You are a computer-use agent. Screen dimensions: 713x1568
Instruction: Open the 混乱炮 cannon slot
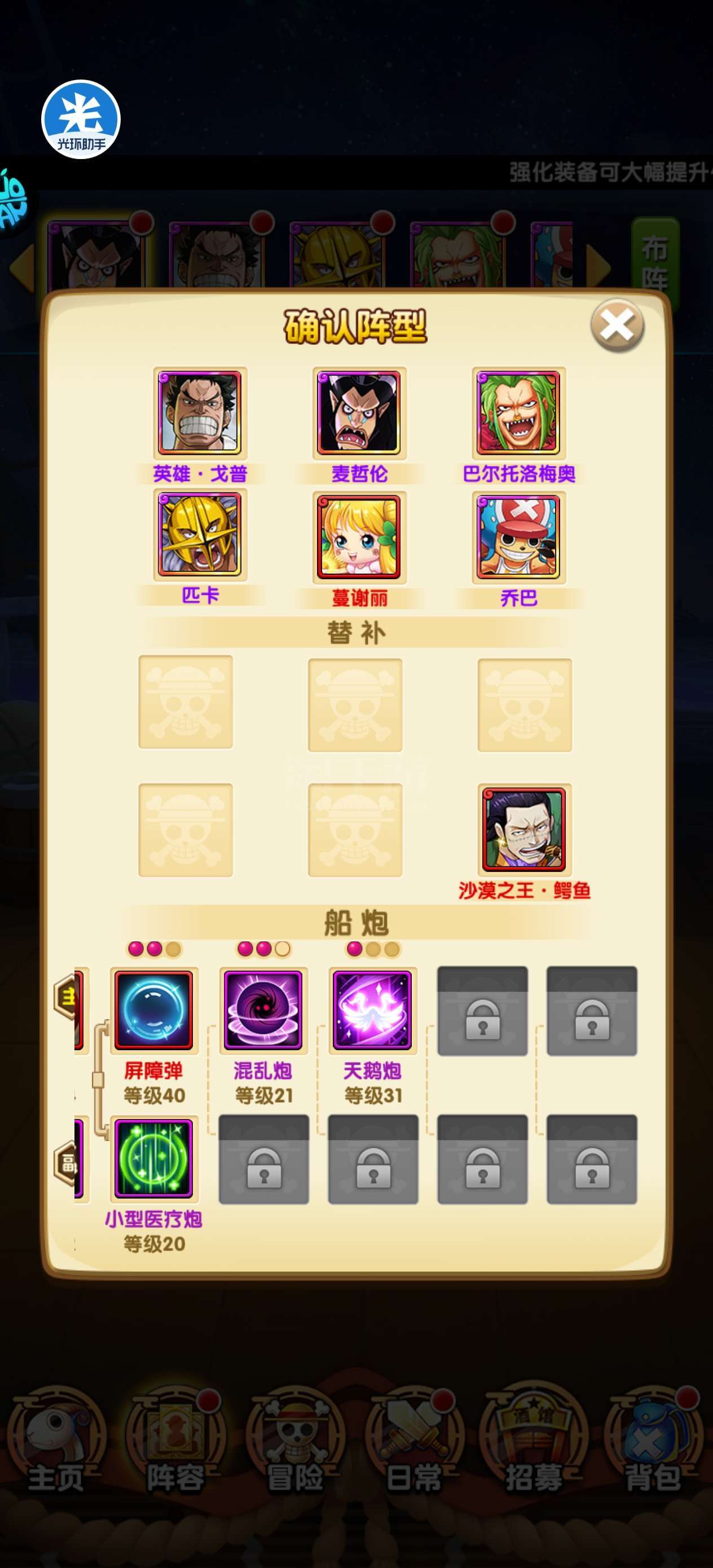point(263,1010)
